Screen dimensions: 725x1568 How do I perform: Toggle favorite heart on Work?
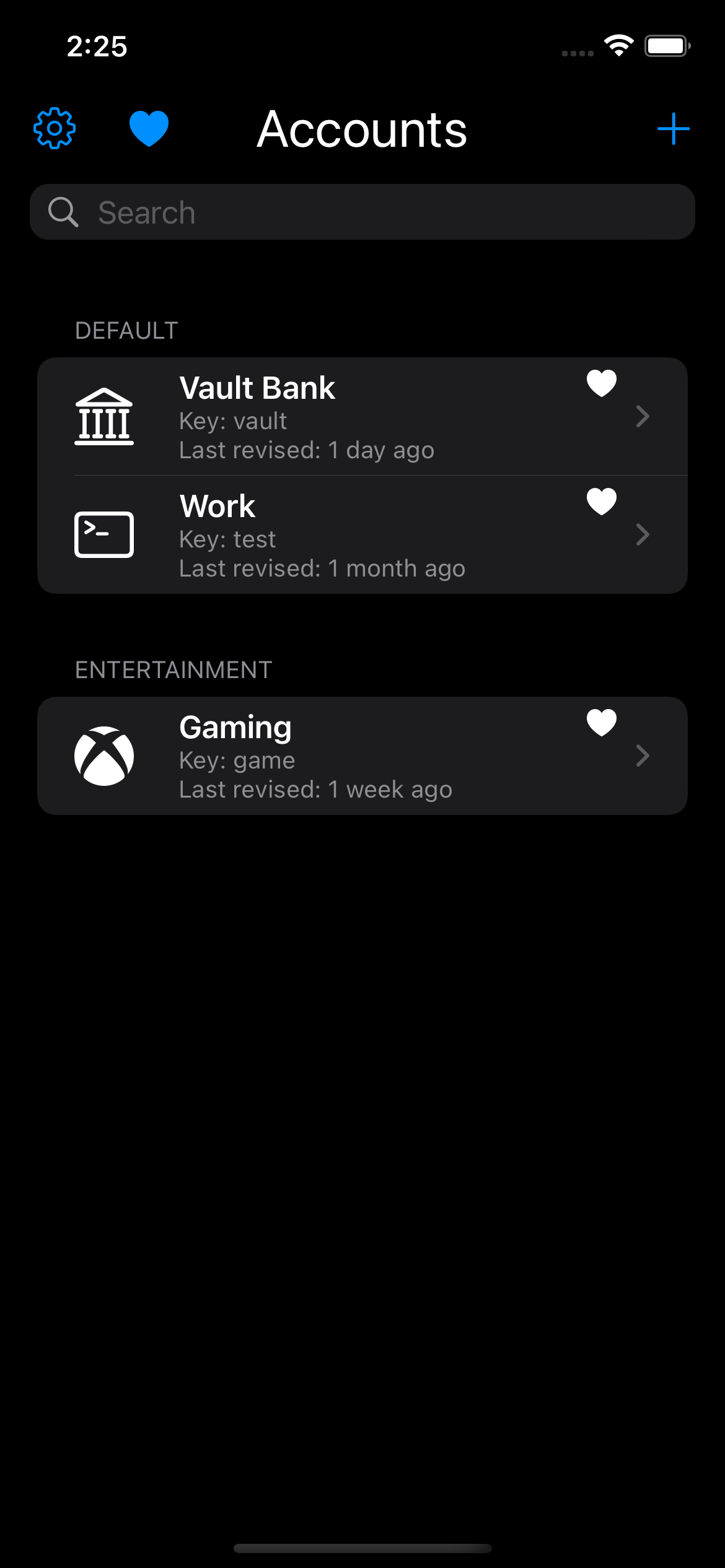(x=601, y=502)
